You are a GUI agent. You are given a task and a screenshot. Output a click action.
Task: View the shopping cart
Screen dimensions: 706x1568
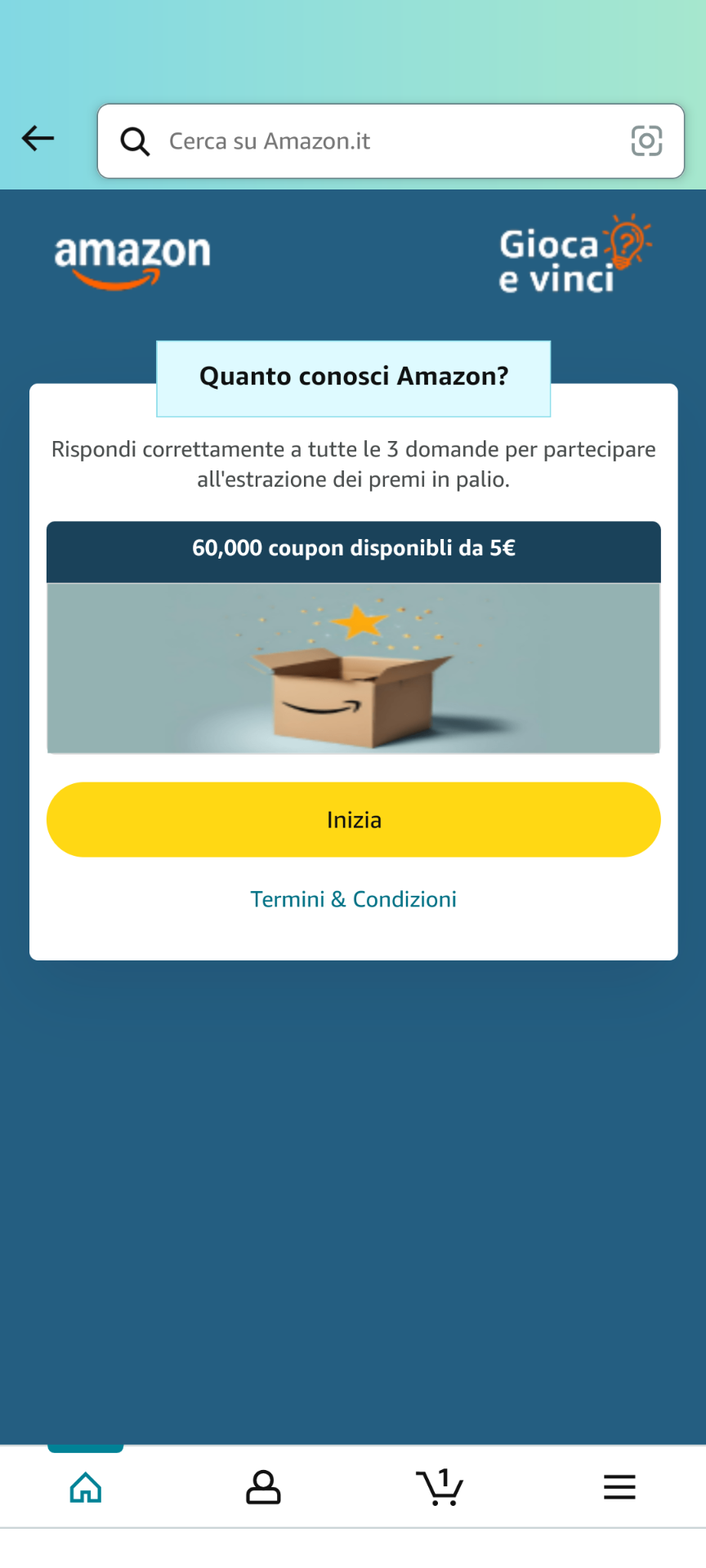pyautogui.click(x=440, y=1487)
